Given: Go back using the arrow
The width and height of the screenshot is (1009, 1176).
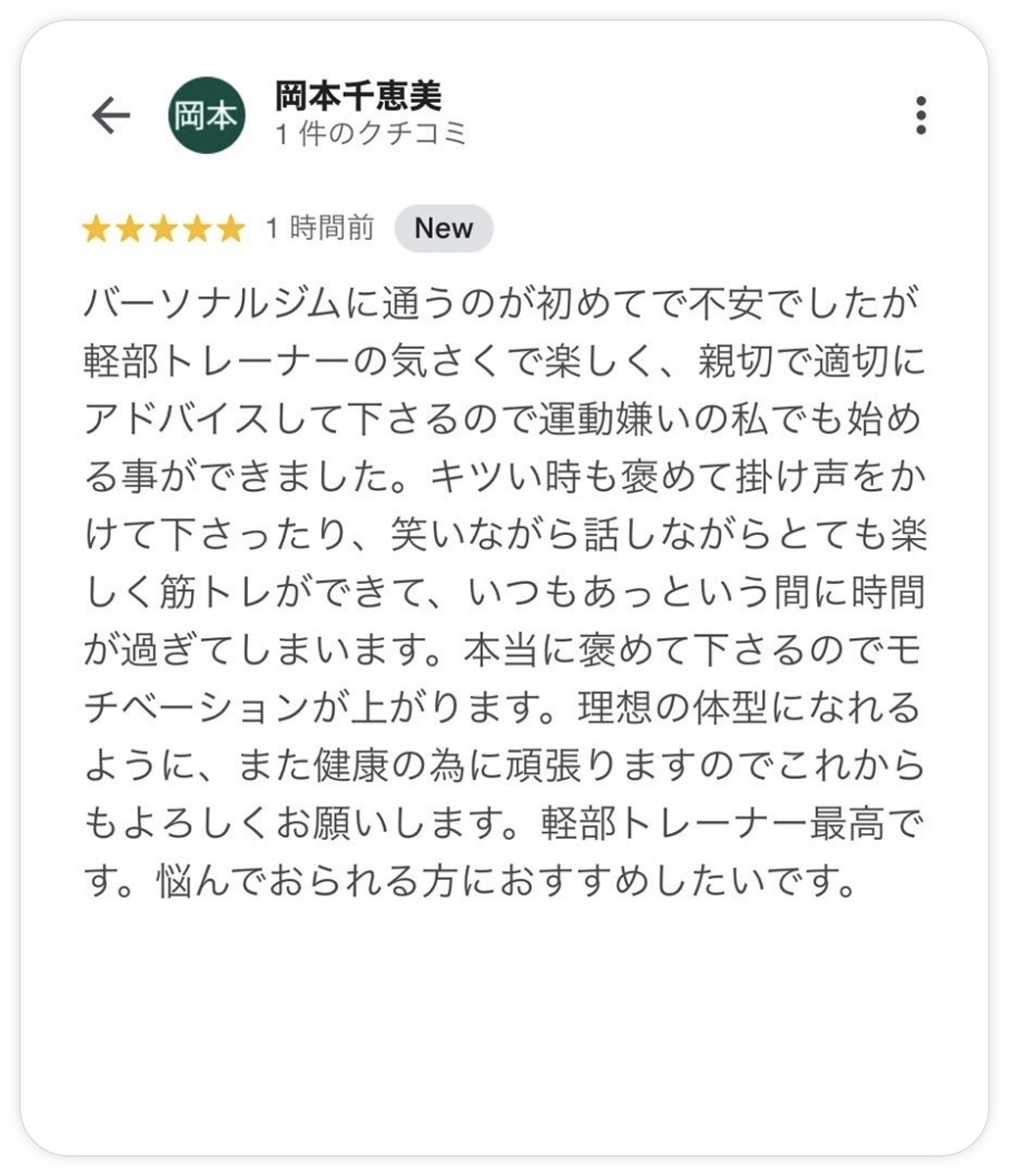Looking at the screenshot, I should [x=111, y=116].
